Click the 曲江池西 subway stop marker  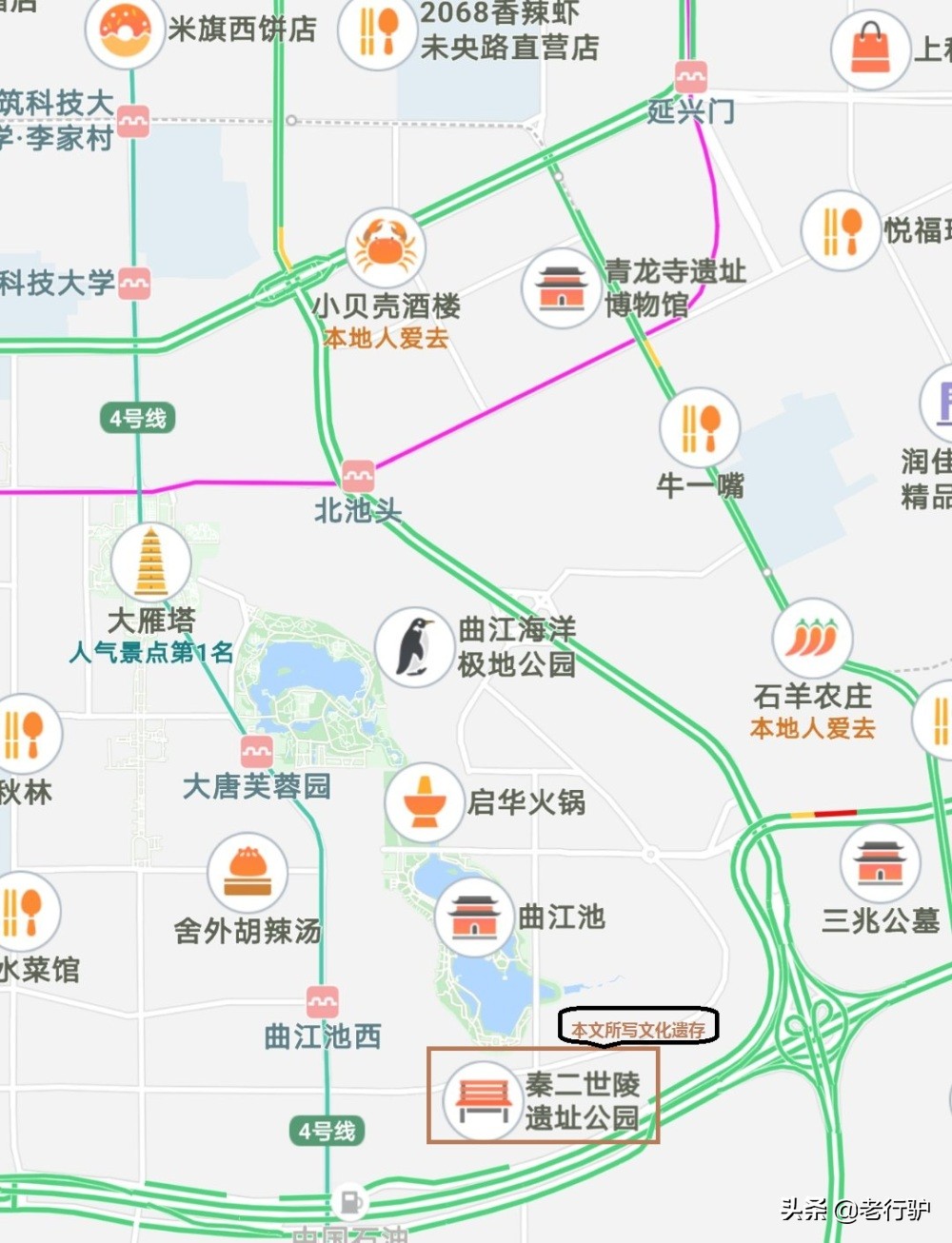pos(321,1001)
